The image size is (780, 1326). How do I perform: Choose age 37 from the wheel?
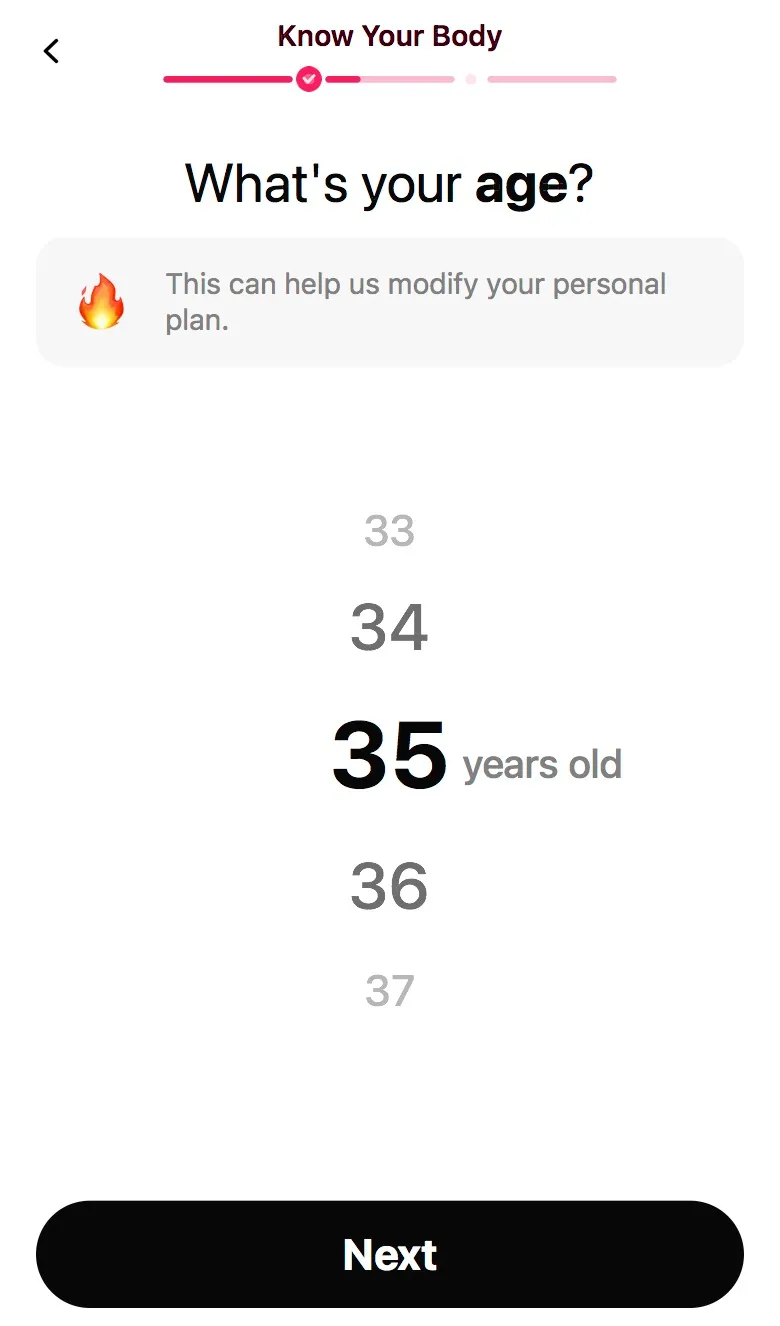(x=389, y=991)
